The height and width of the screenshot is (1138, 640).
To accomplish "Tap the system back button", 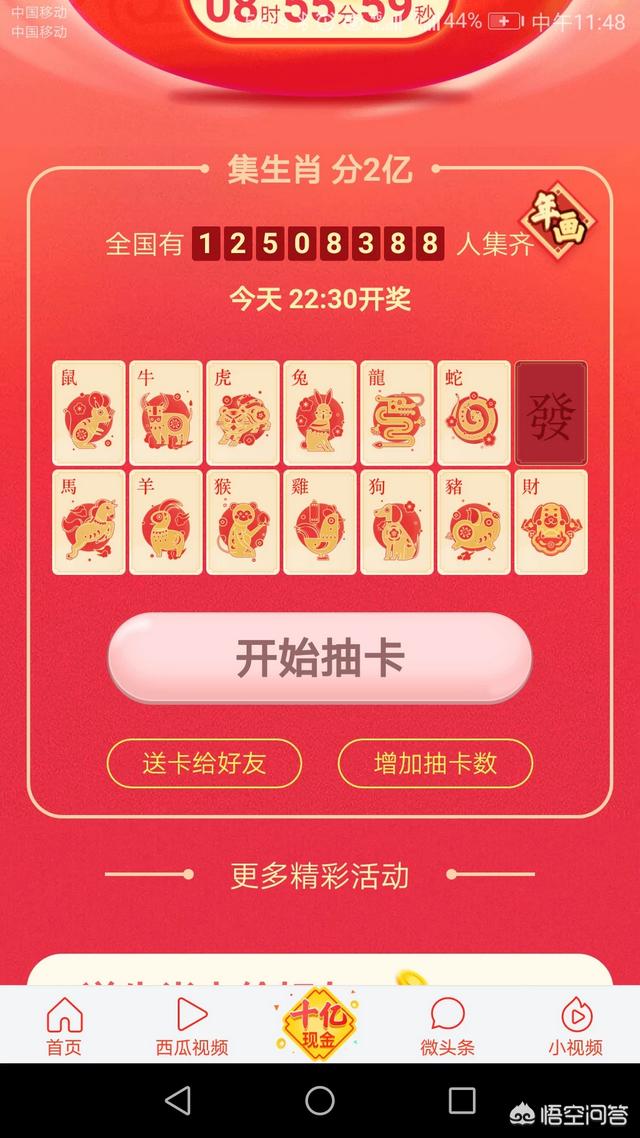I will [178, 1101].
